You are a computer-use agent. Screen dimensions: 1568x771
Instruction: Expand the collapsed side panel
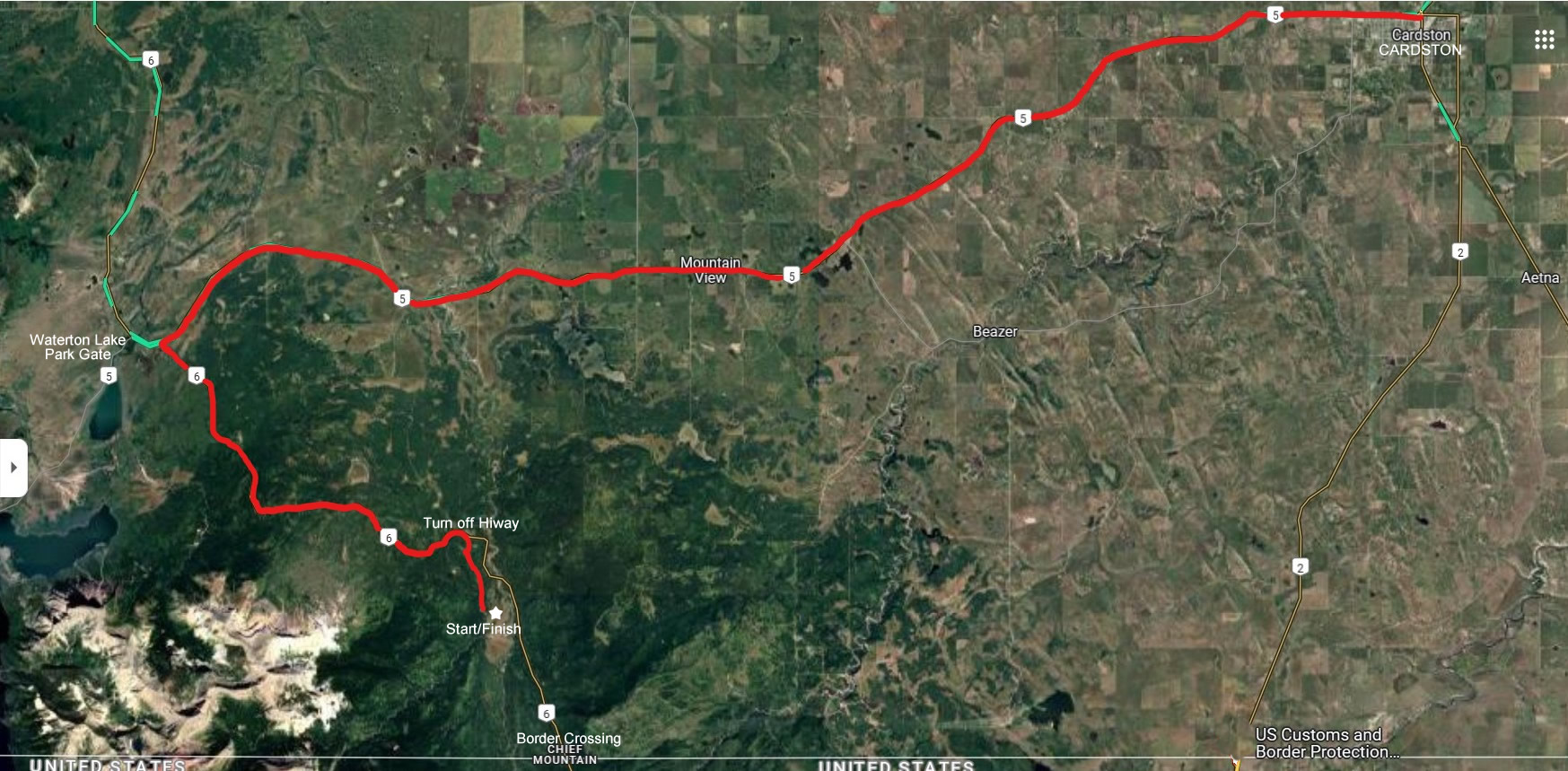tap(13, 468)
